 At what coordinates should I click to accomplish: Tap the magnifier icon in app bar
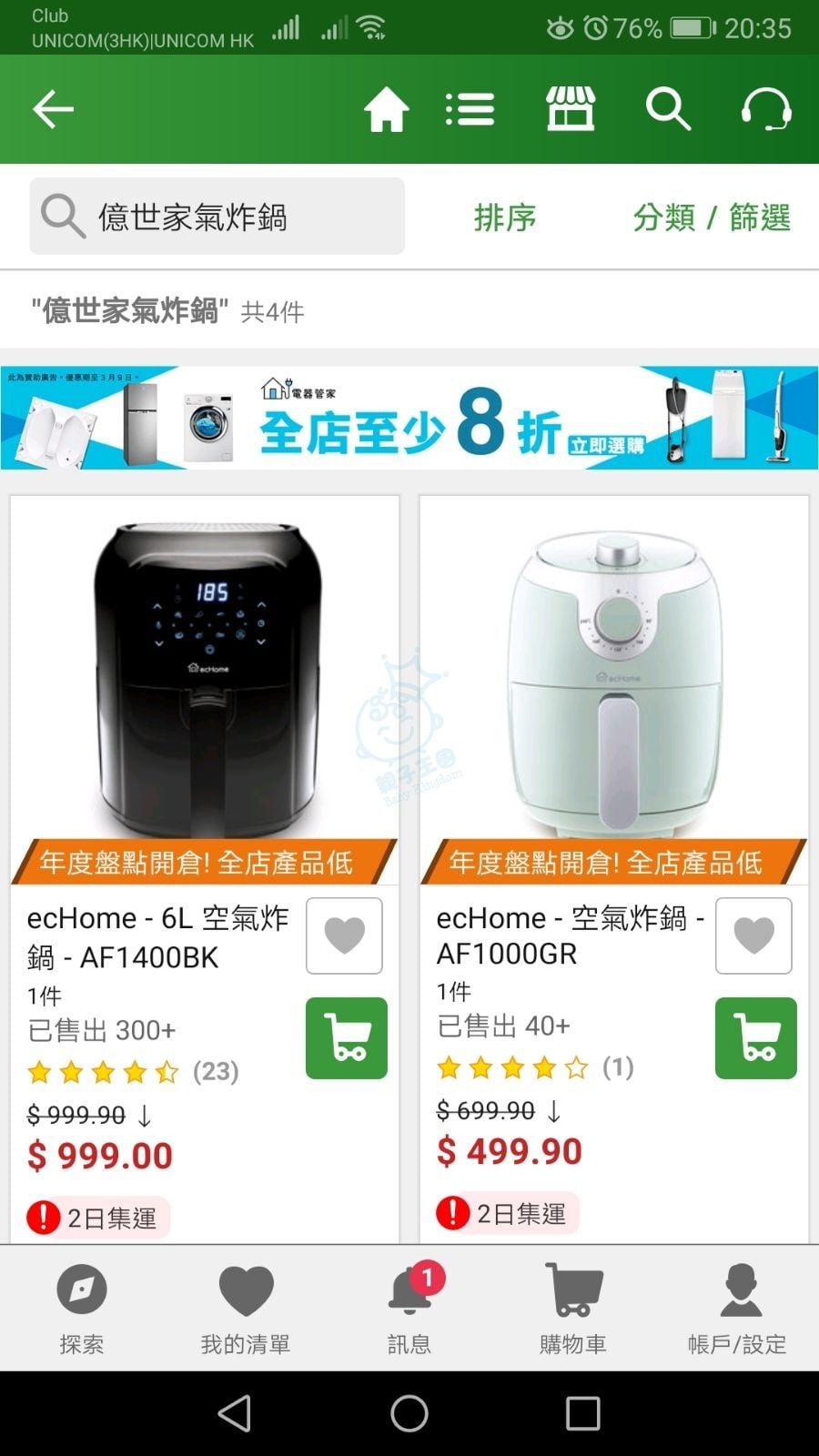(668, 110)
